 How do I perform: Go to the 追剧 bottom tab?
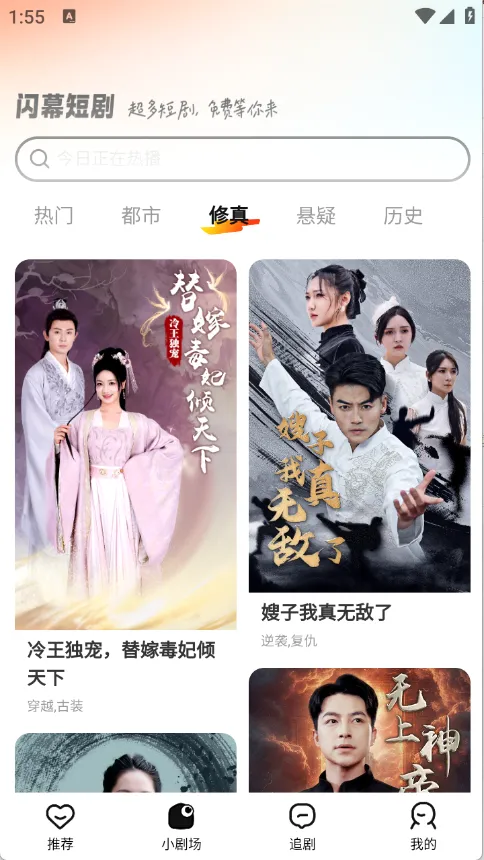[302, 827]
